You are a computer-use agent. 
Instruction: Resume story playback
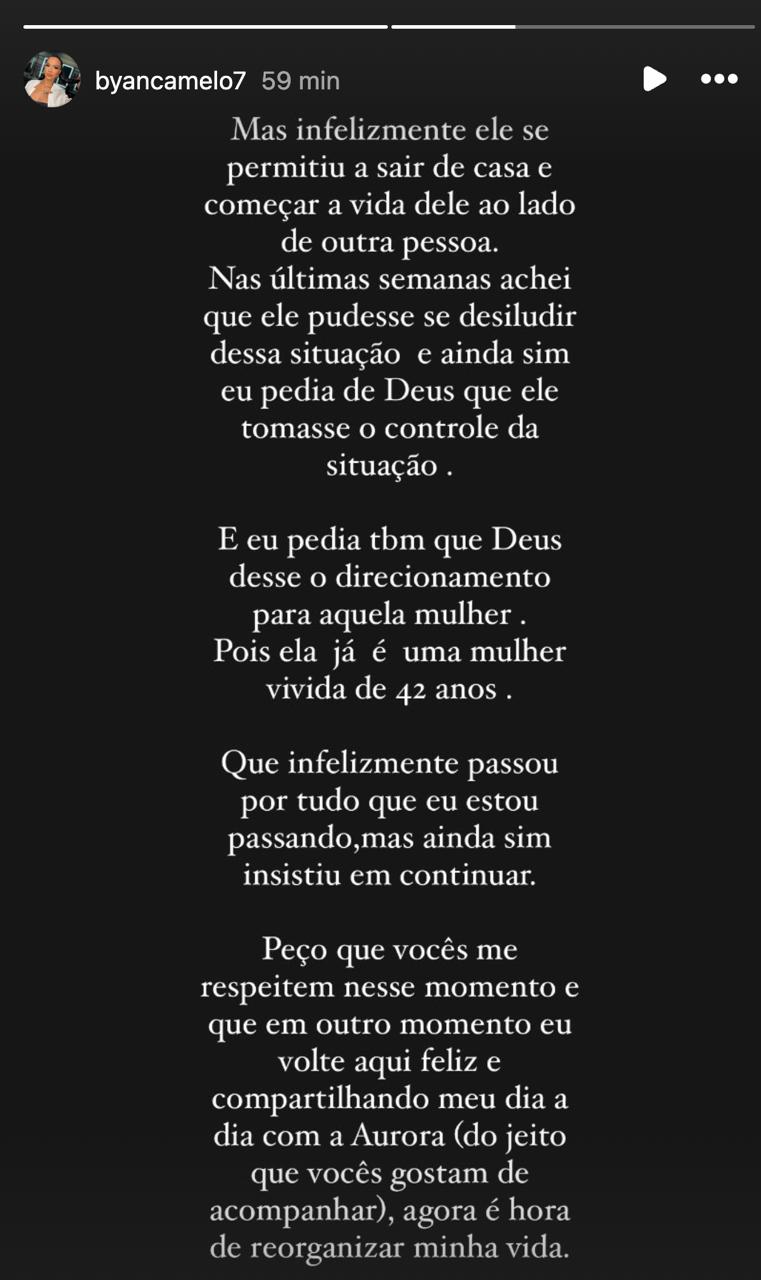(x=654, y=79)
